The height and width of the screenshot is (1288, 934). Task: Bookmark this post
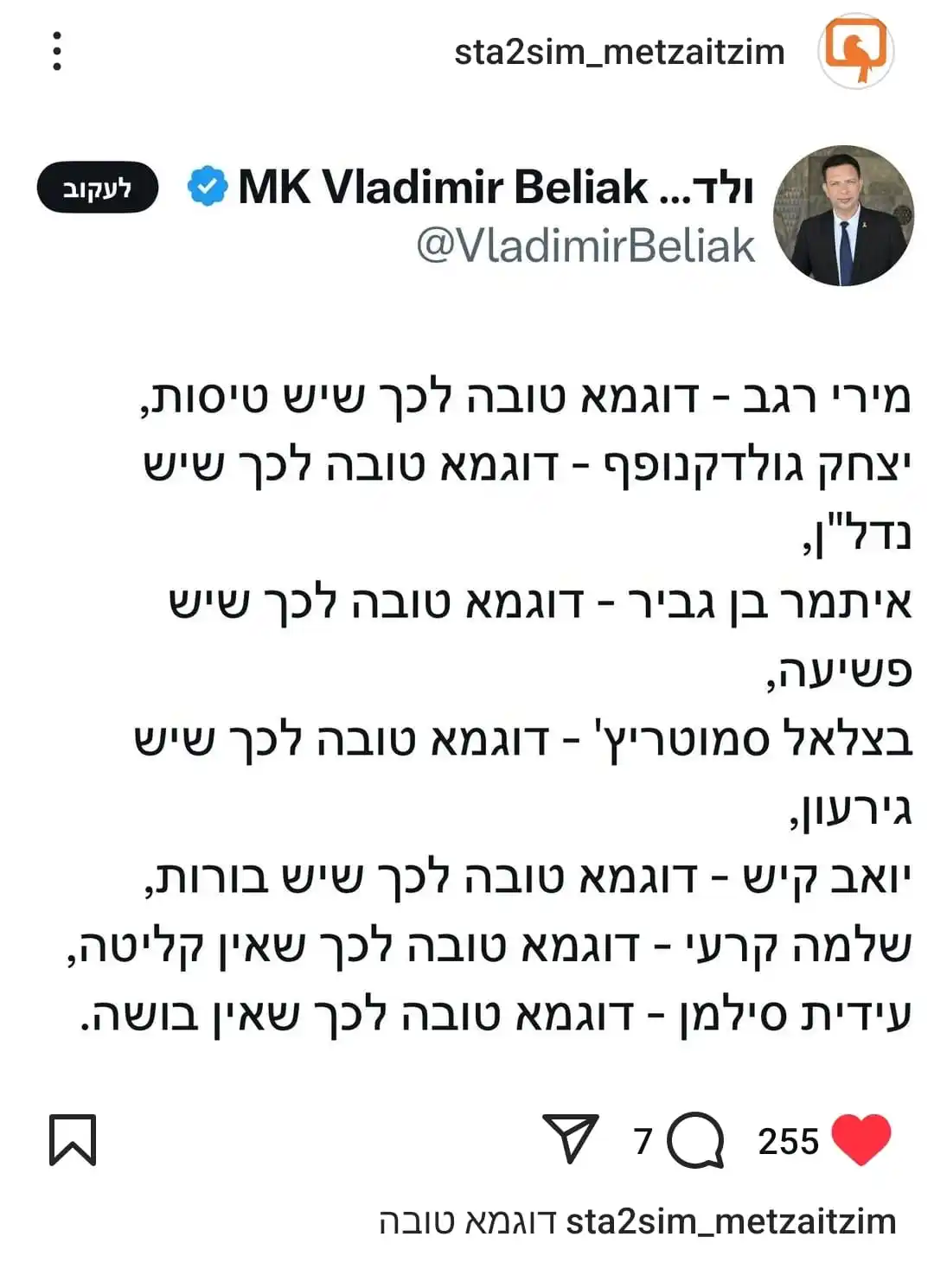point(73,1140)
